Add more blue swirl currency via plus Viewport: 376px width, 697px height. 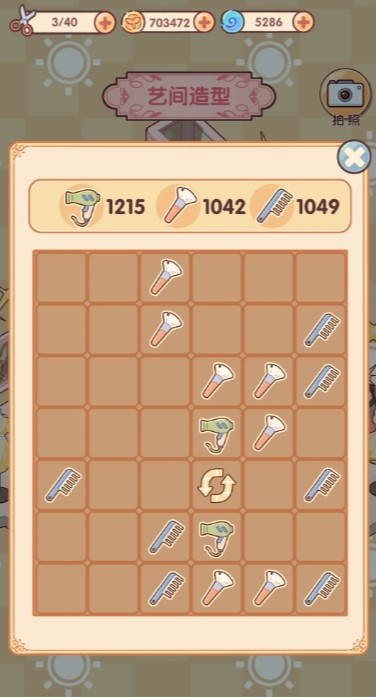304,22
